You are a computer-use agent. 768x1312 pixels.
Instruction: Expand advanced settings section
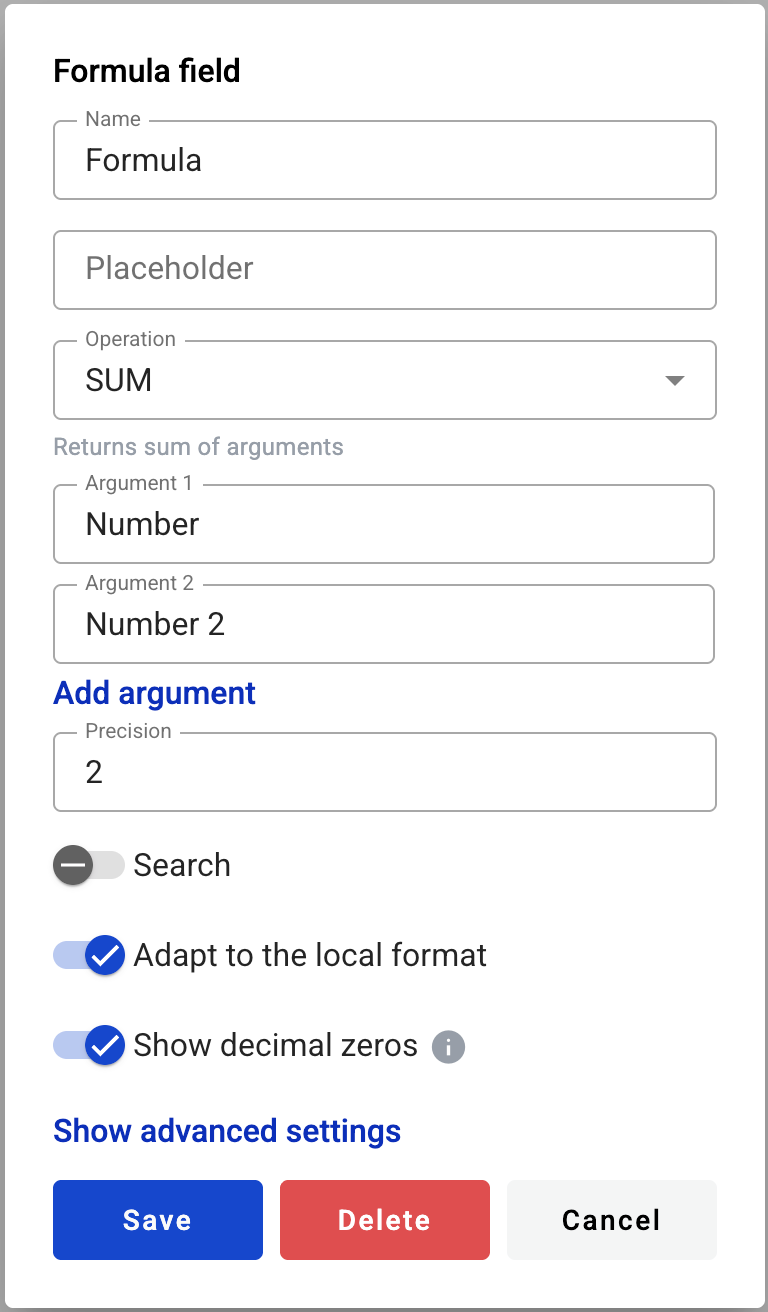pos(226,1130)
